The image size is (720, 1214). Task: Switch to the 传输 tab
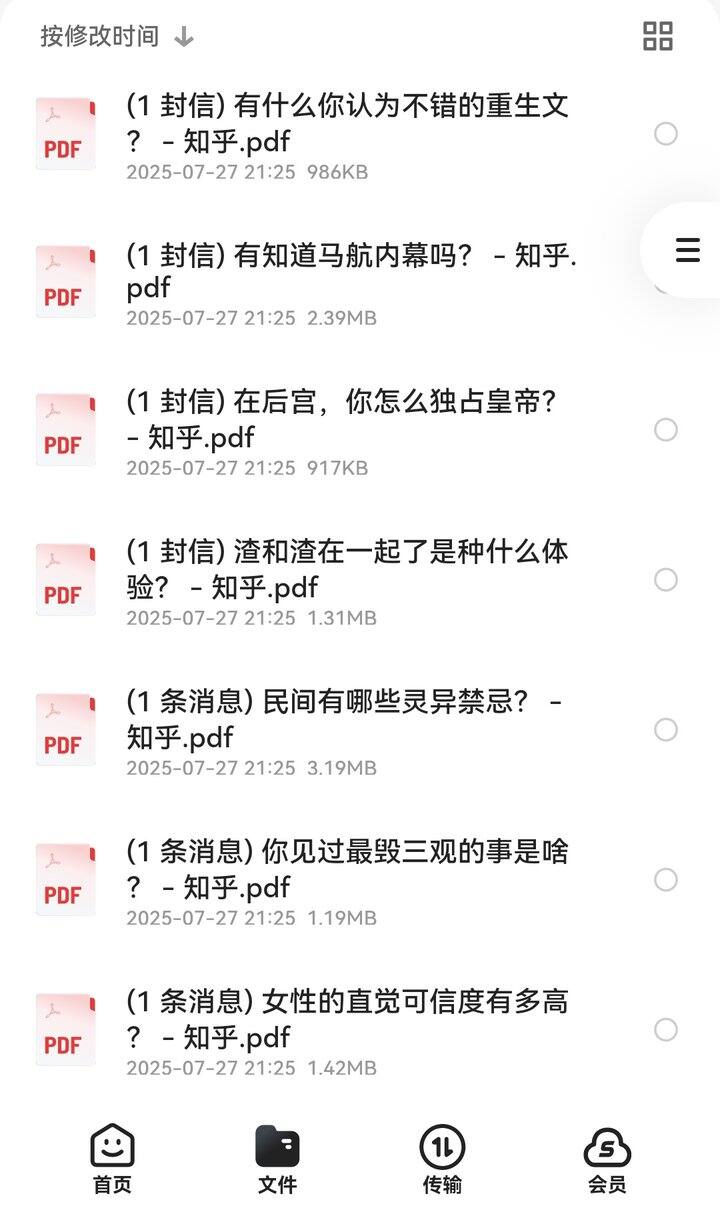(x=442, y=1159)
